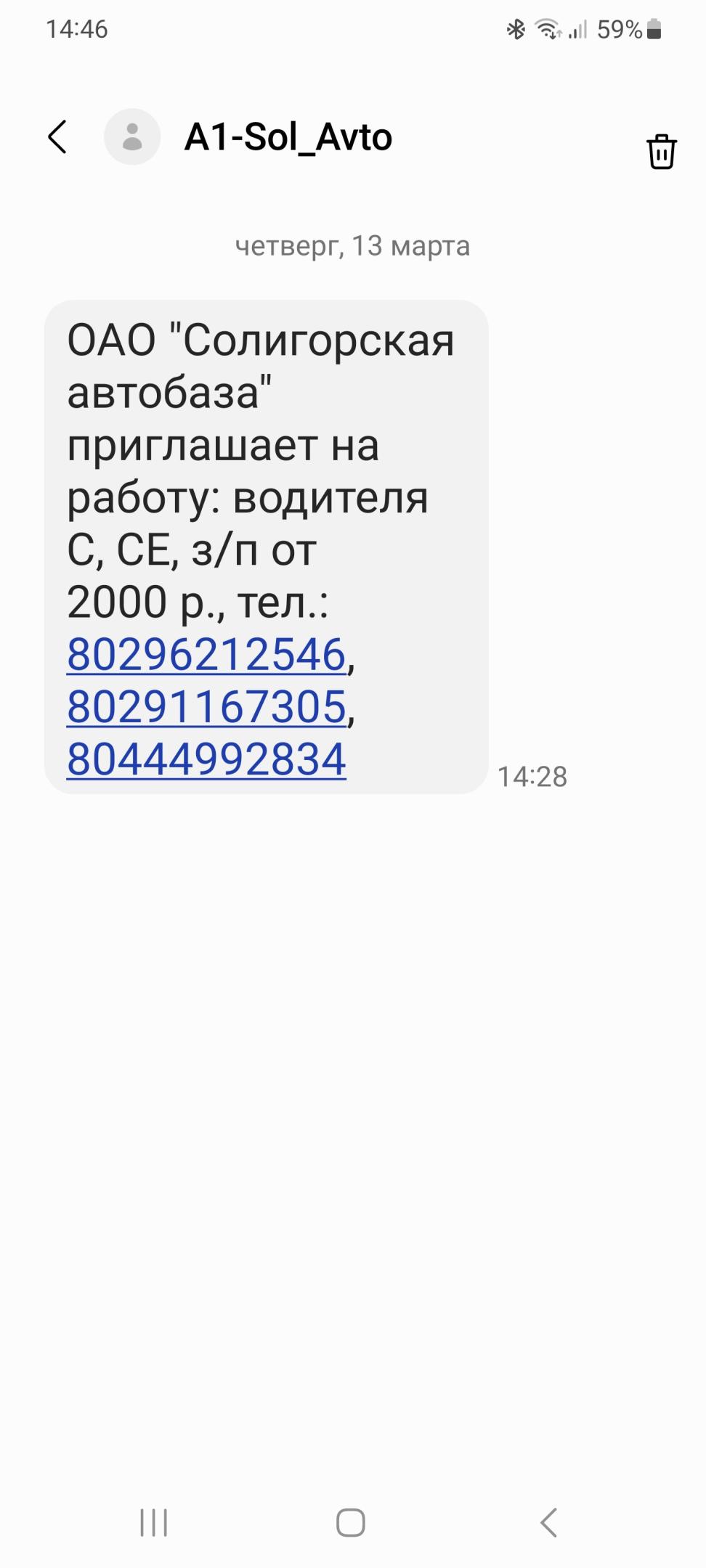The height and width of the screenshot is (1568, 706).
Task: Call the phone number 80296212546
Action: 206,655
